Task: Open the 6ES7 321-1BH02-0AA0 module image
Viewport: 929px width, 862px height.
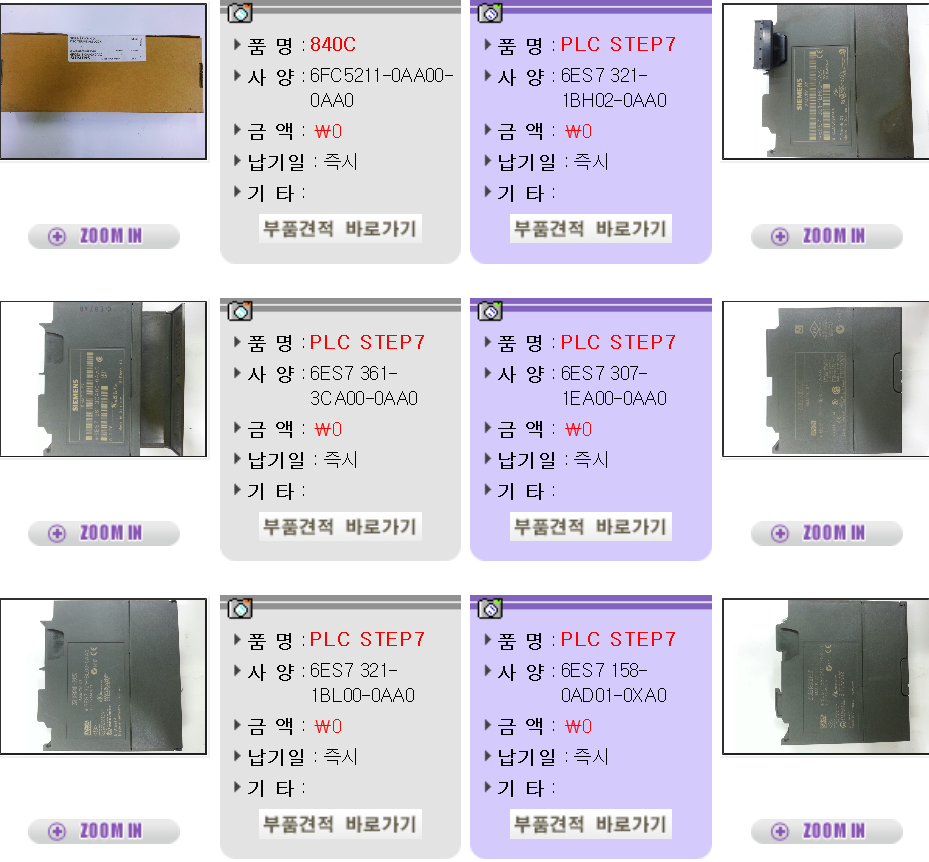Action: click(826, 80)
